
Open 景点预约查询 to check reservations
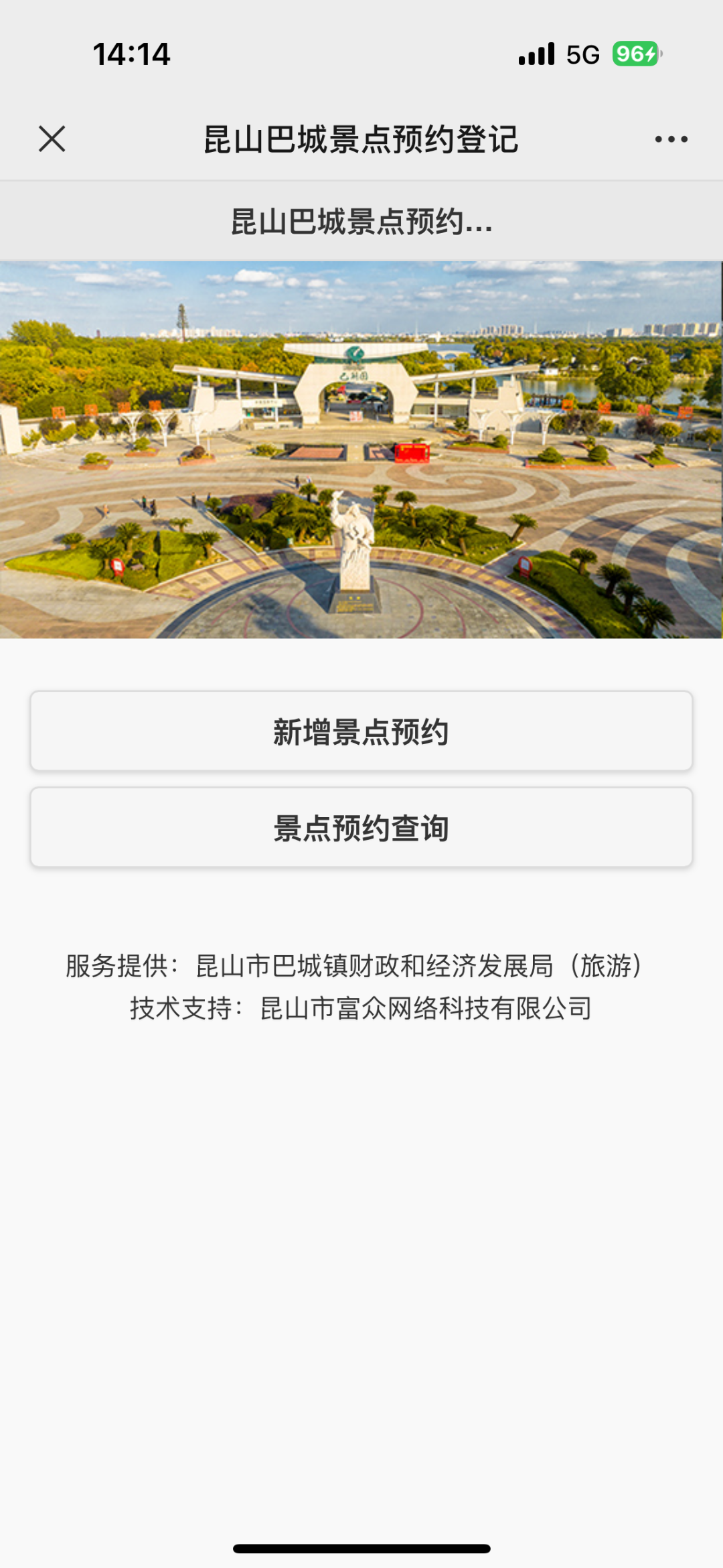tap(361, 828)
